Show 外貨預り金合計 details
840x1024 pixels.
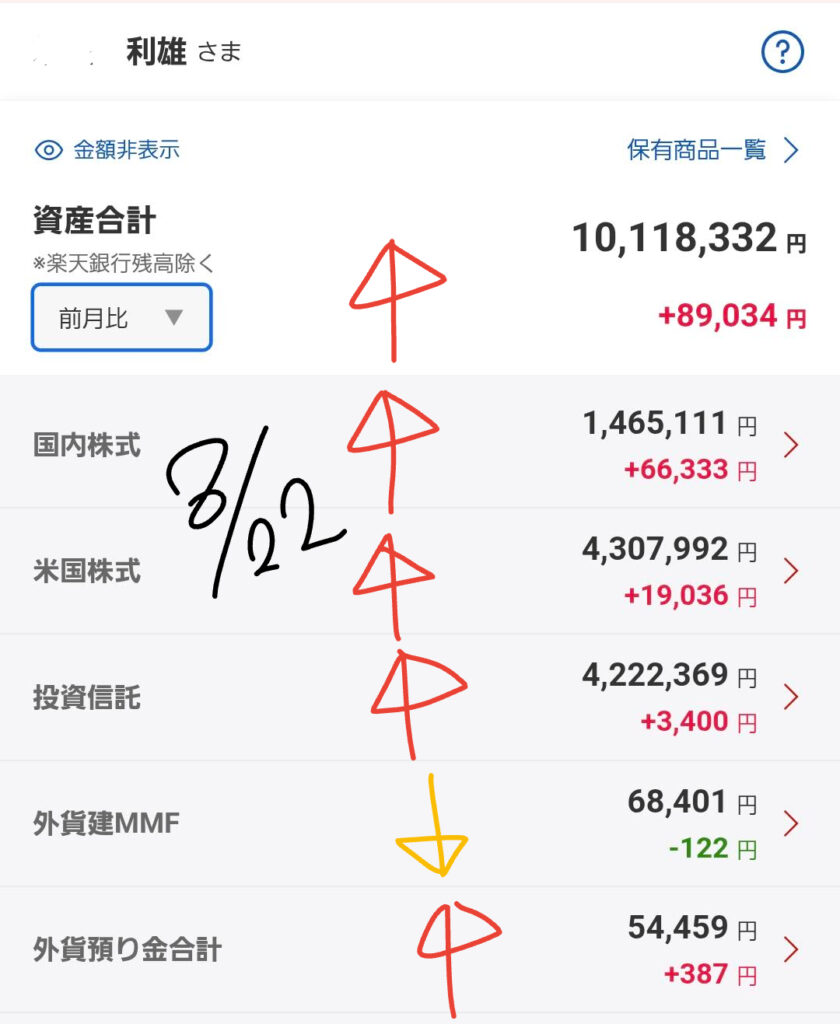[420, 950]
